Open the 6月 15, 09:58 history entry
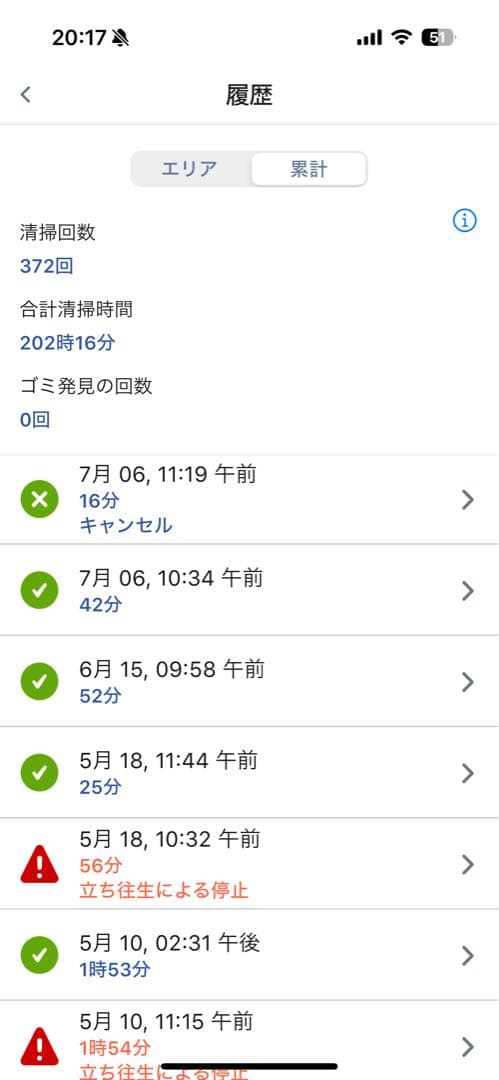 (250, 681)
